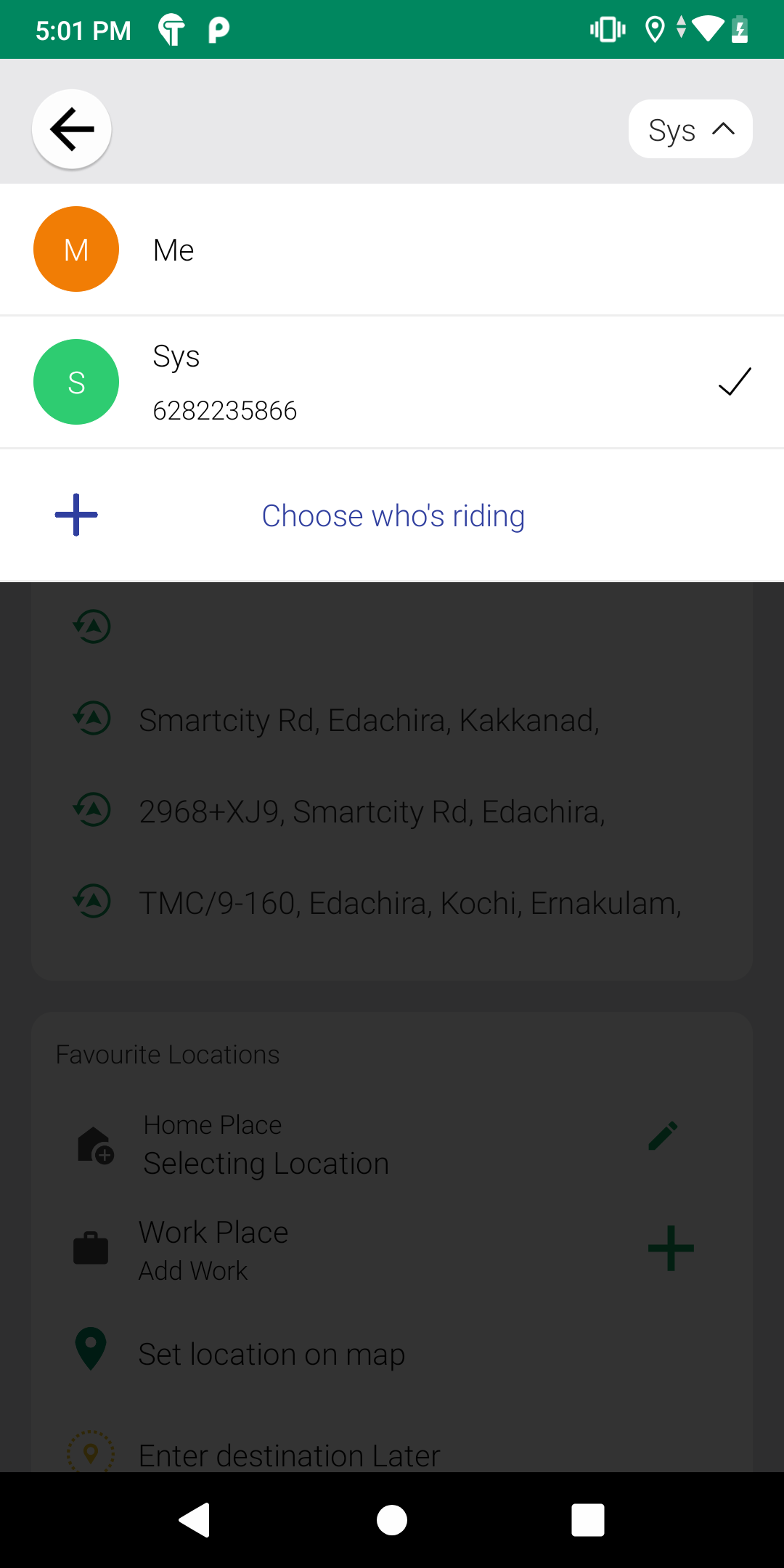Select Sys 6282235866 as rider

[392, 383]
